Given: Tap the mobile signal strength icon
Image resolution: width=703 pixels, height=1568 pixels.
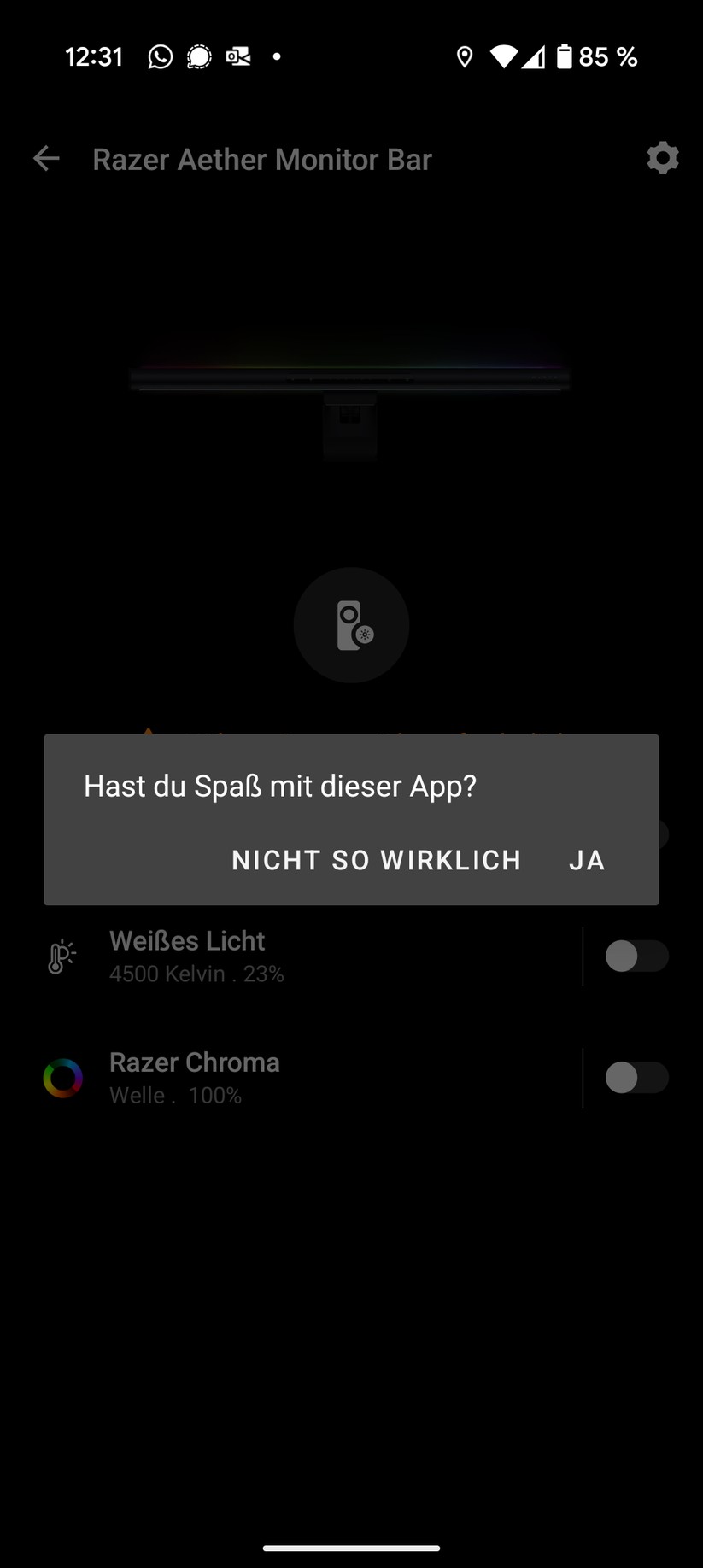Looking at the screenshot, I should (534, 56).
